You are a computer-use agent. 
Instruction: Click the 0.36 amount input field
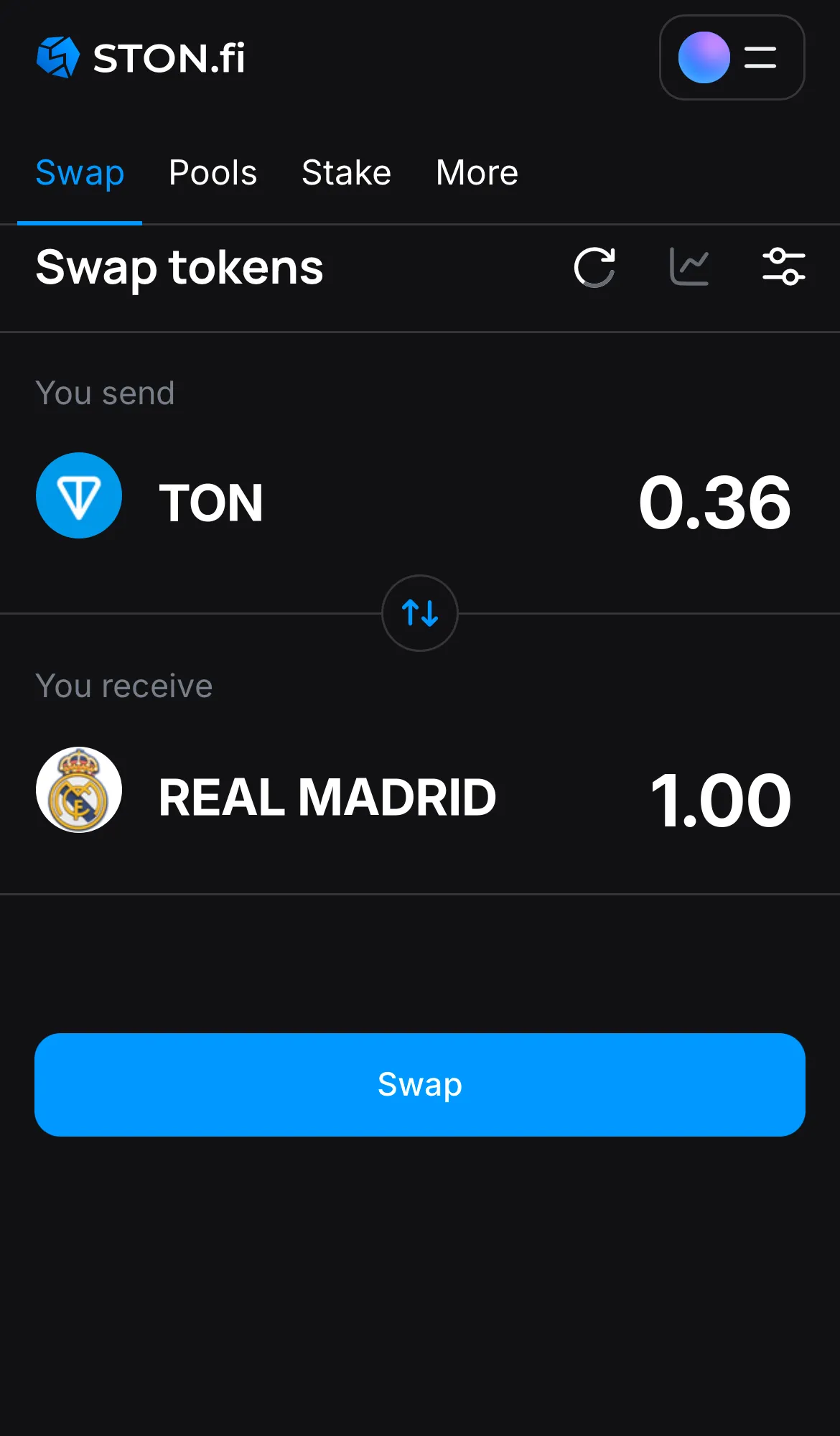713,503
